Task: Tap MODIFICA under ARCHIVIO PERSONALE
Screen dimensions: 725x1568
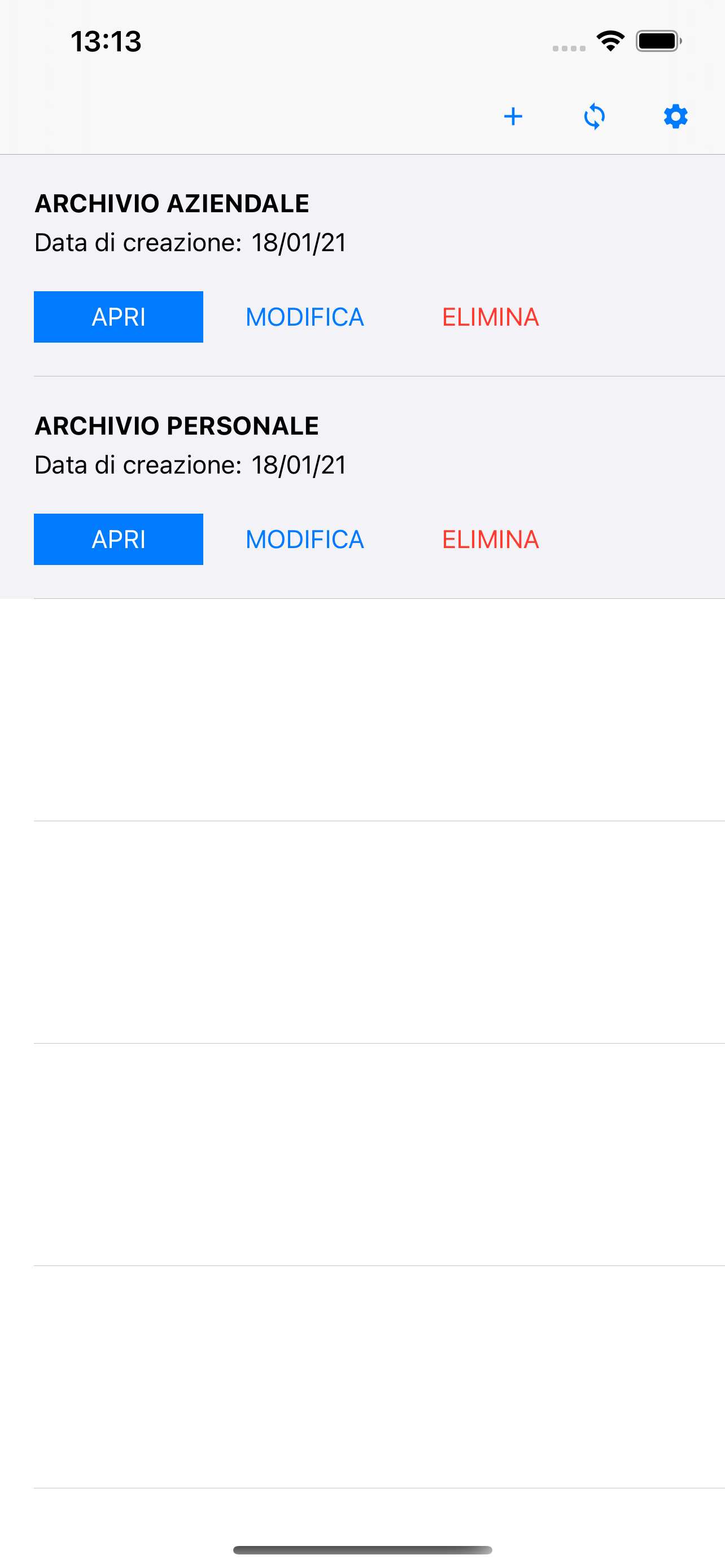Action: coord(304,538)
